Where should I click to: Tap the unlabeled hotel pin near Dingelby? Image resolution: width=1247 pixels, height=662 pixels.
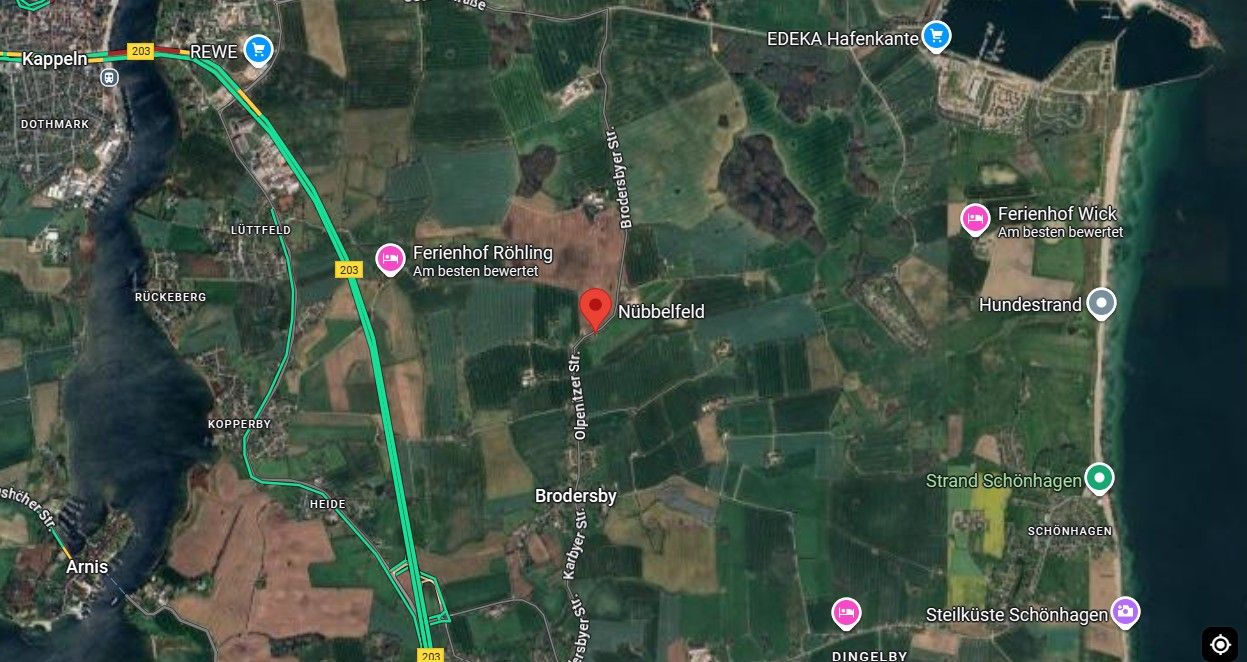(846, 612)
